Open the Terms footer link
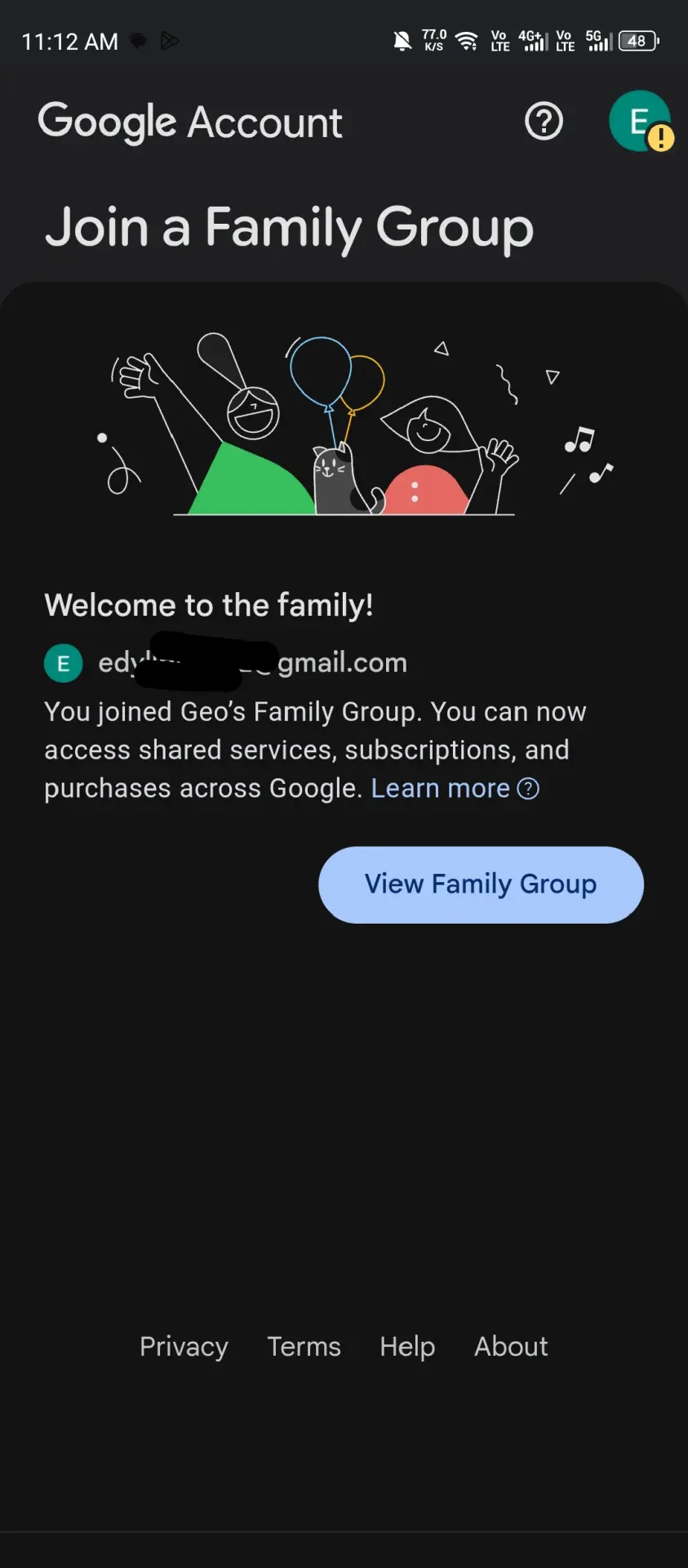Screen dimensions: 688x1568 [x=304, y=1347]
